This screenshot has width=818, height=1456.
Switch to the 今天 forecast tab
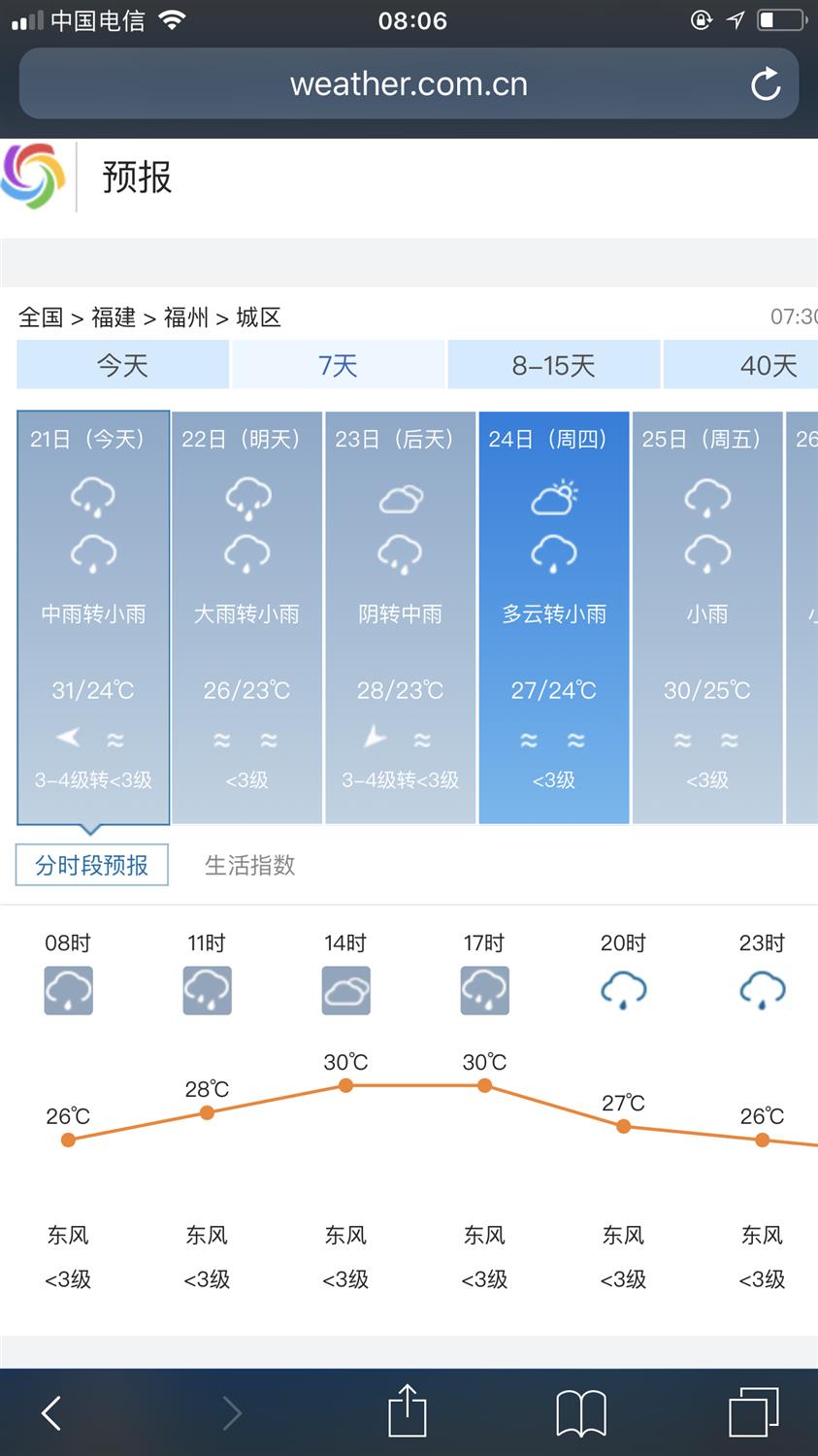coord(122,365)
